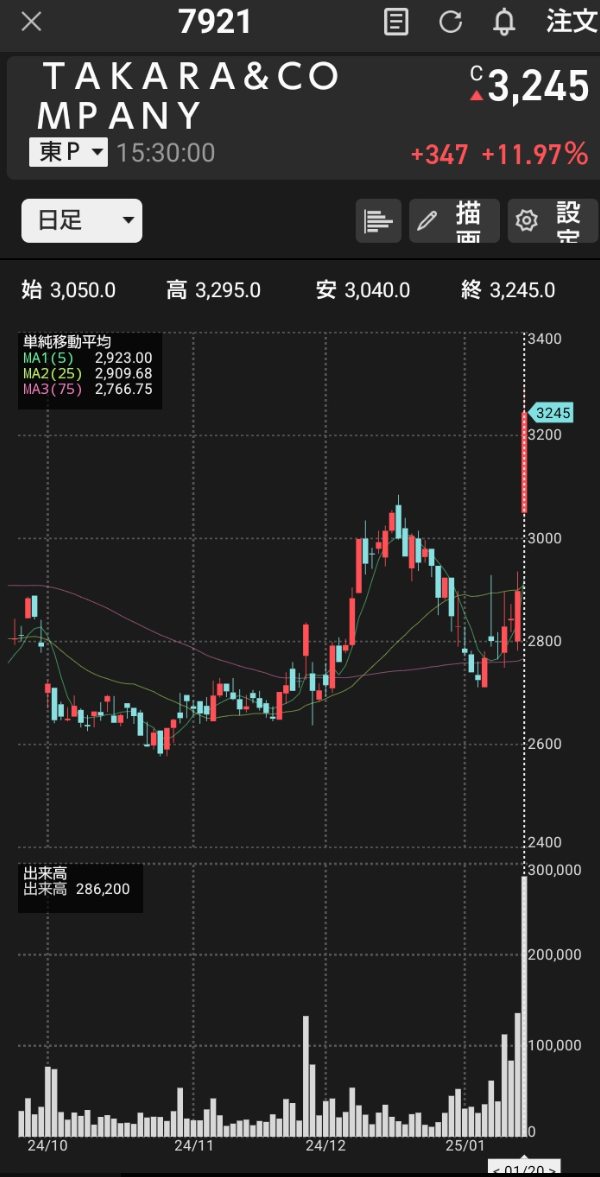
Task: Show the price-volume bars icon
Action: click(x=378, y=221)
